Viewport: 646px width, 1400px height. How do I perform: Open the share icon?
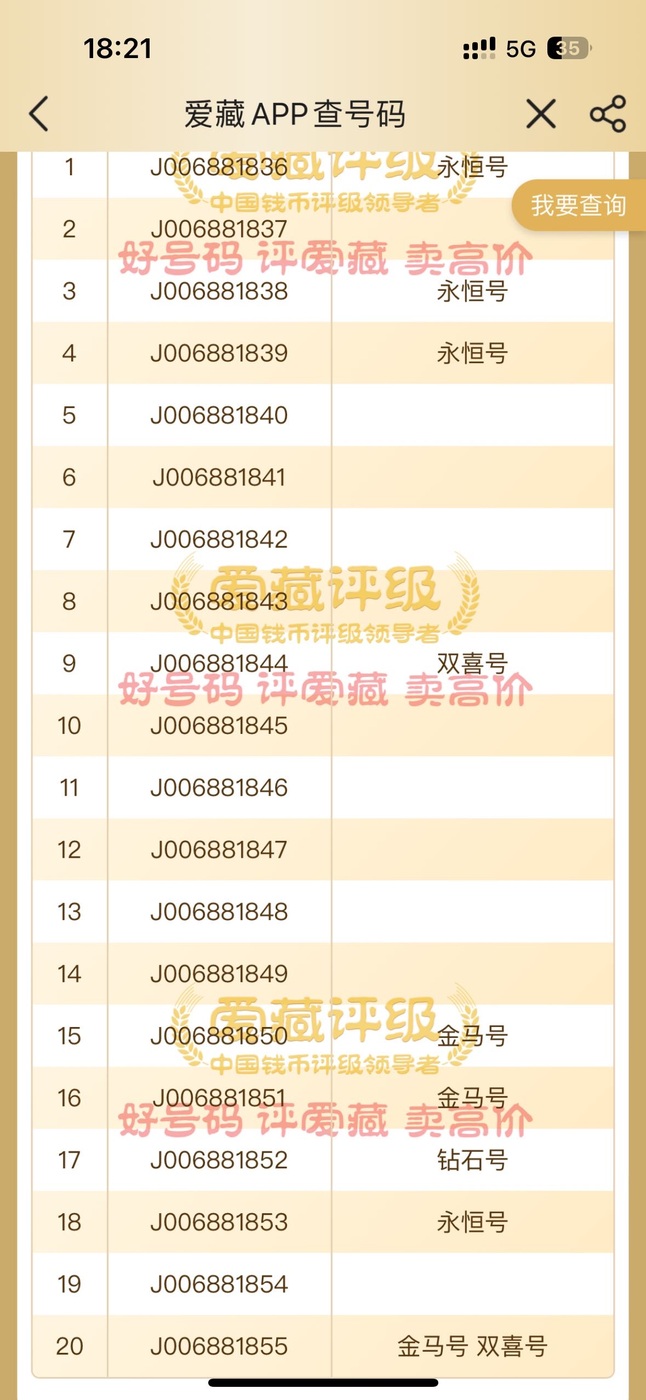pos(608,114)
